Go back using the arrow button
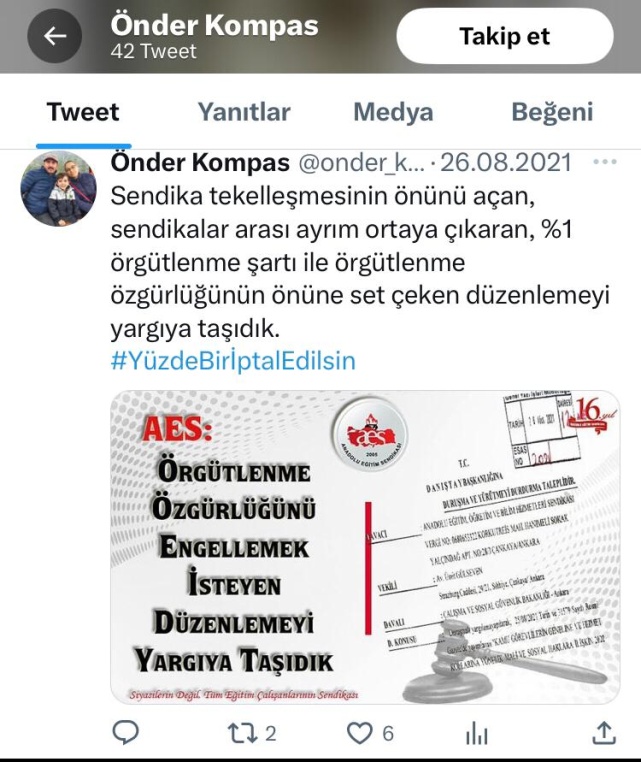This screenshot has width=641, height=762. 55,37
